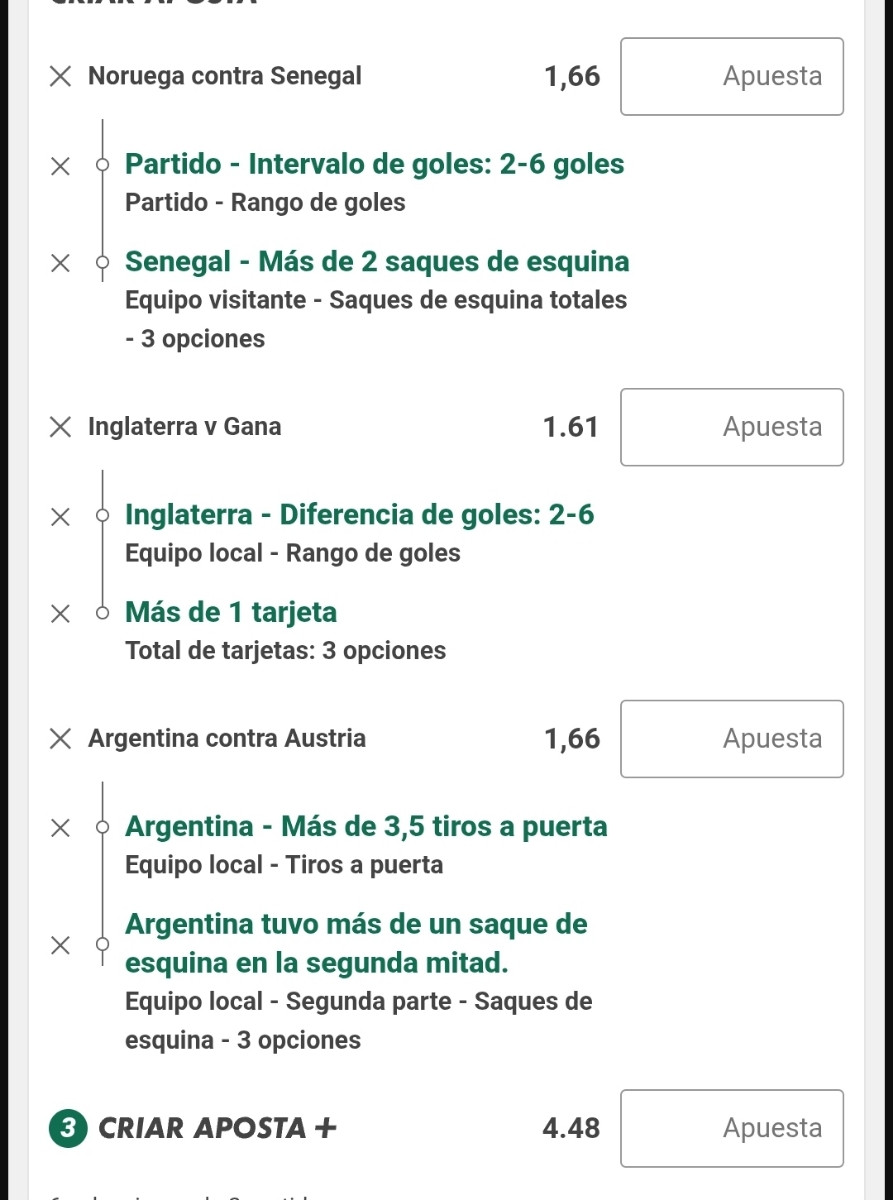893x1200 pixels.
Task: Remove Más de 1 tarjeta selection
Action: pos(61,613)
